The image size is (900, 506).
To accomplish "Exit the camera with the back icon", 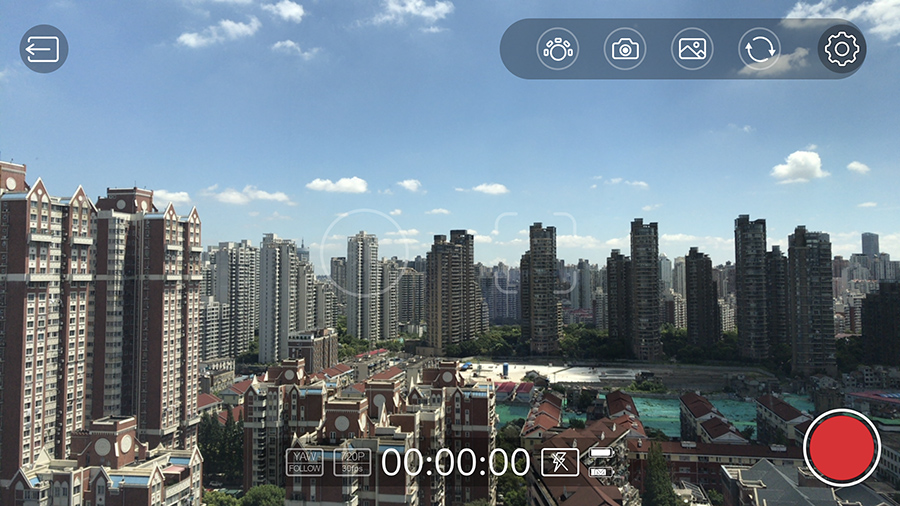I will [x=44, y=49].
